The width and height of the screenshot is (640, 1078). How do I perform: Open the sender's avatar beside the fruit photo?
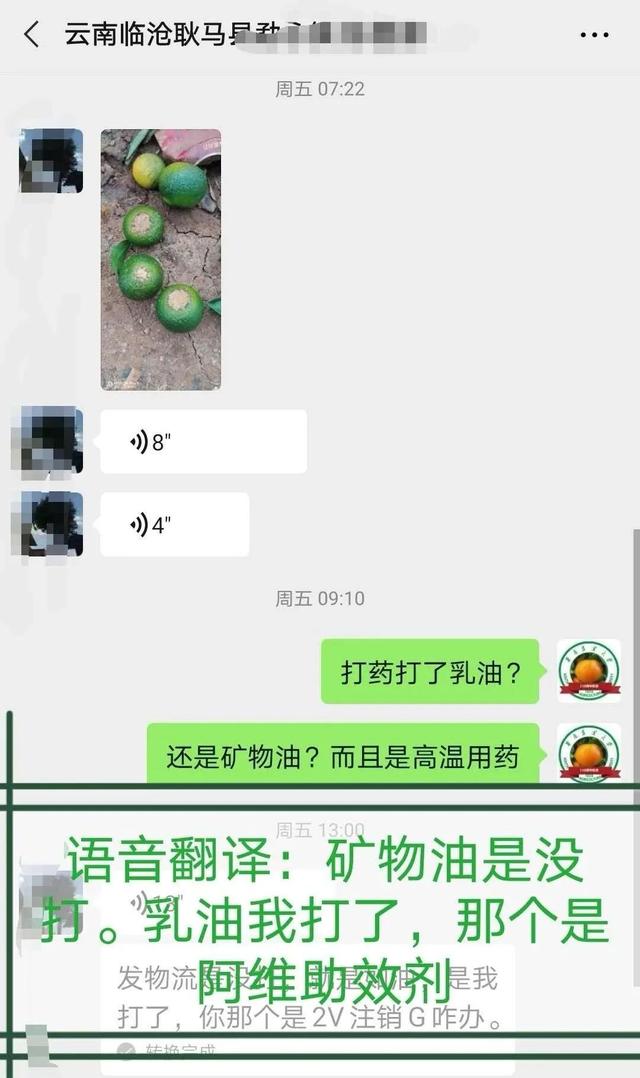coord(52,161)
